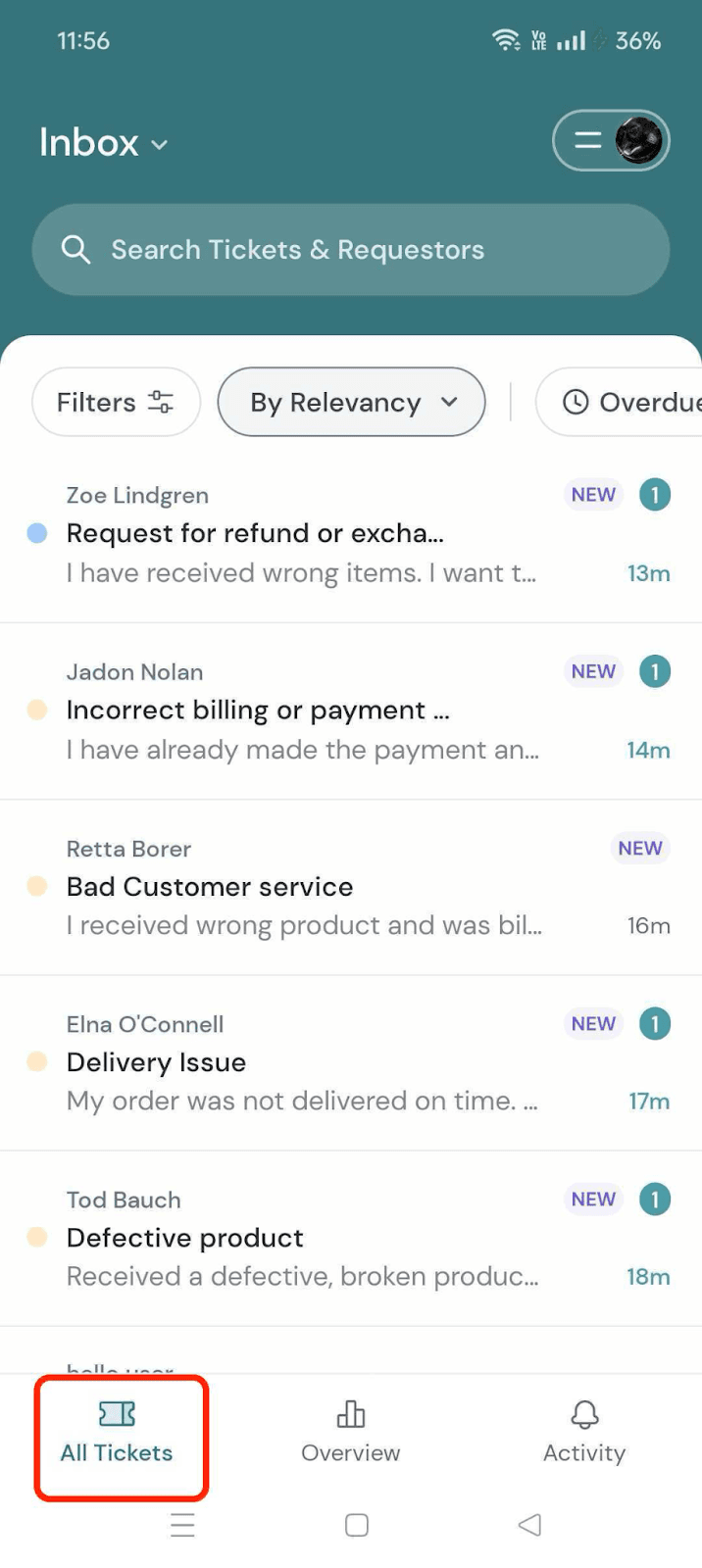Image resolution: width=702 pixels, height=1568 pixels.
Task: Go to the home screen
Action: (357, 1525)
